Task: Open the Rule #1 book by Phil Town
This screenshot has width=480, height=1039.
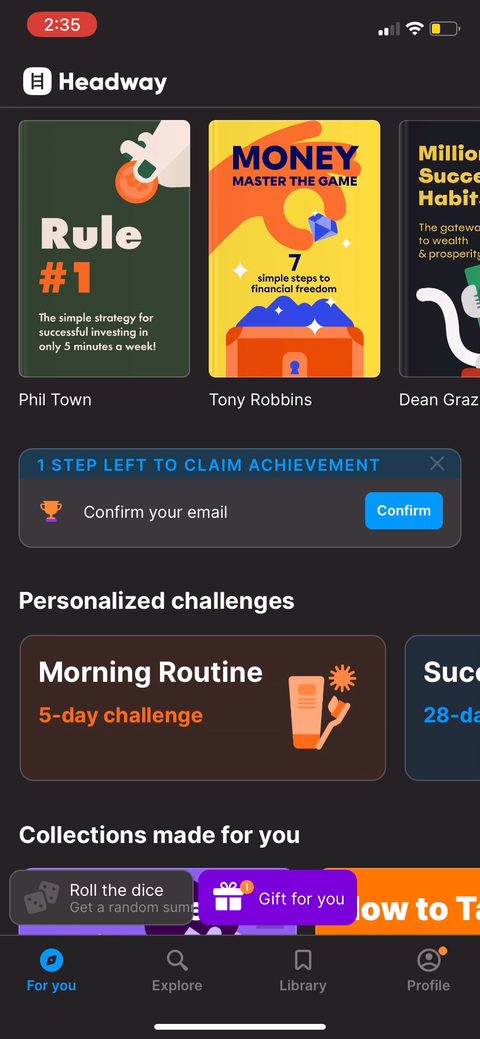Action: coord(104,248)
